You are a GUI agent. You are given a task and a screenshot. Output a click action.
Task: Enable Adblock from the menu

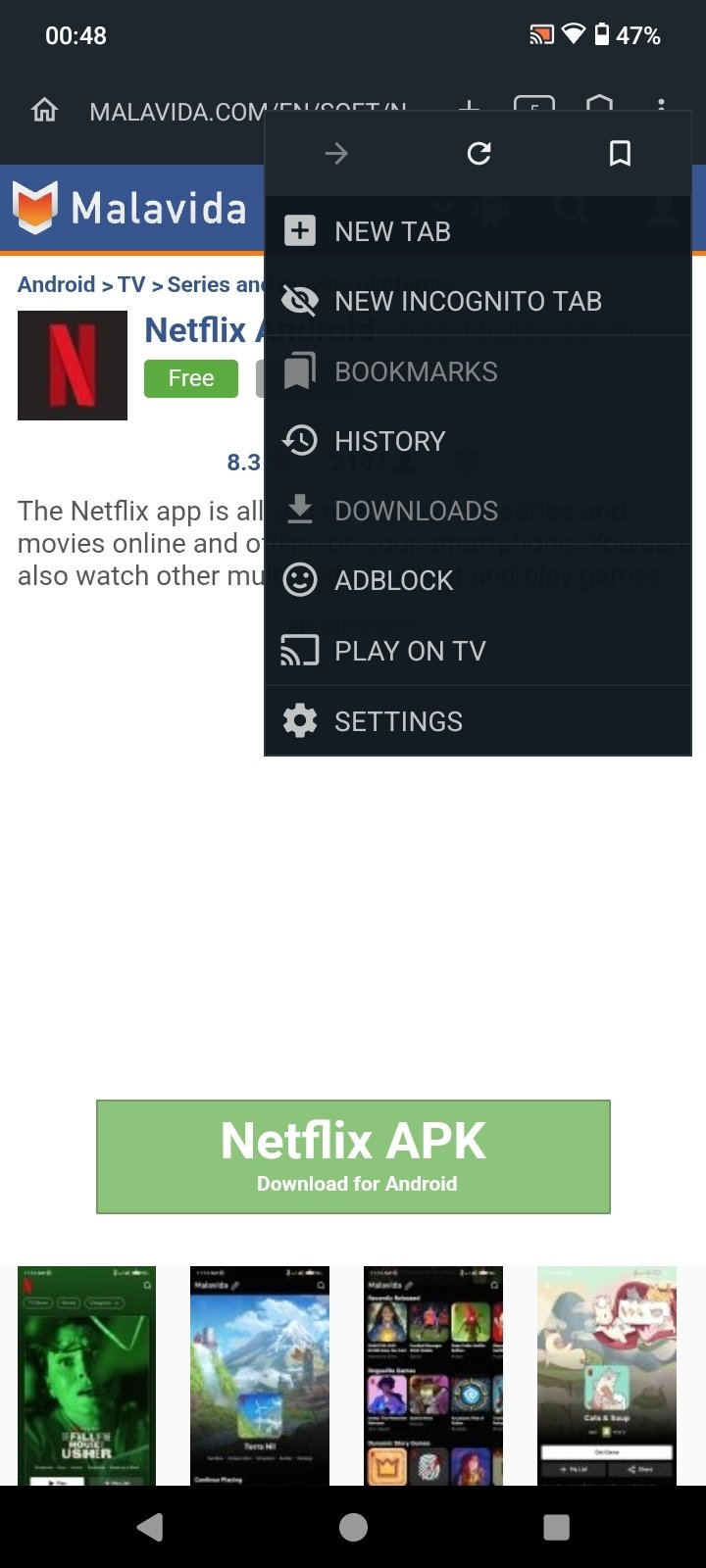pos(394,580)
